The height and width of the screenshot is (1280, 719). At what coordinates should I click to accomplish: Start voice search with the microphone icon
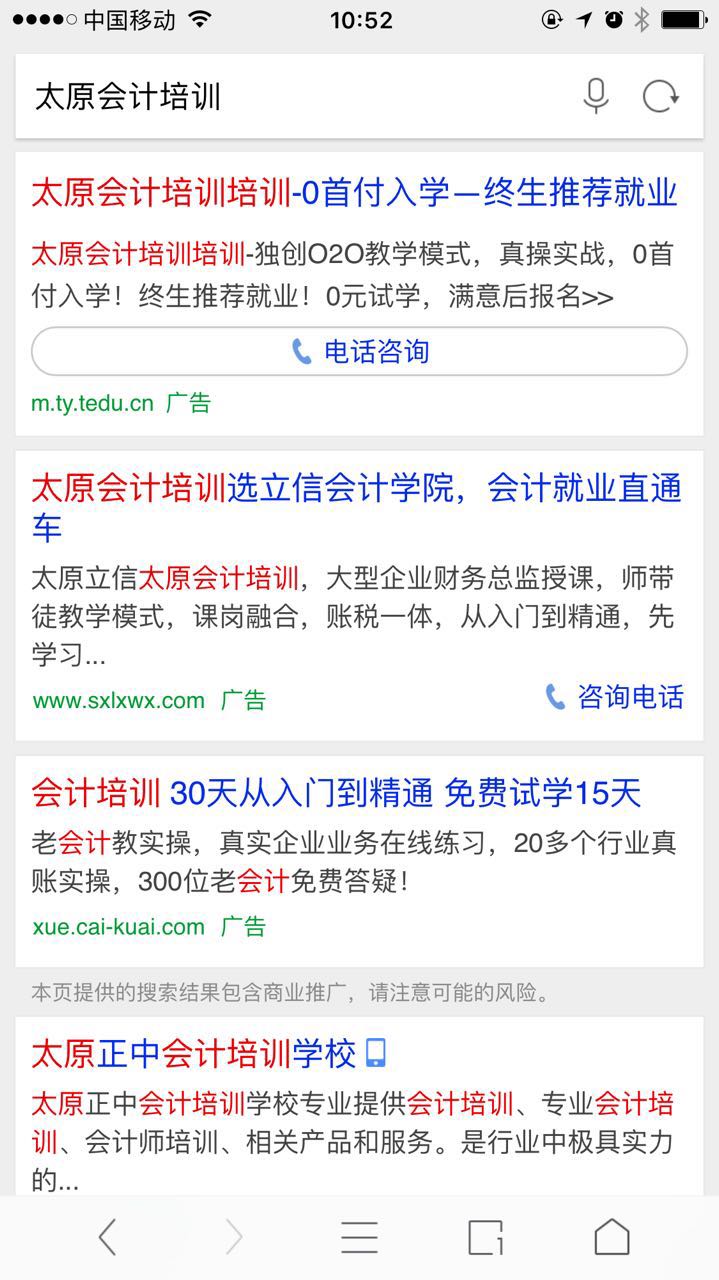pyautogui.click(x=596, y=97)
